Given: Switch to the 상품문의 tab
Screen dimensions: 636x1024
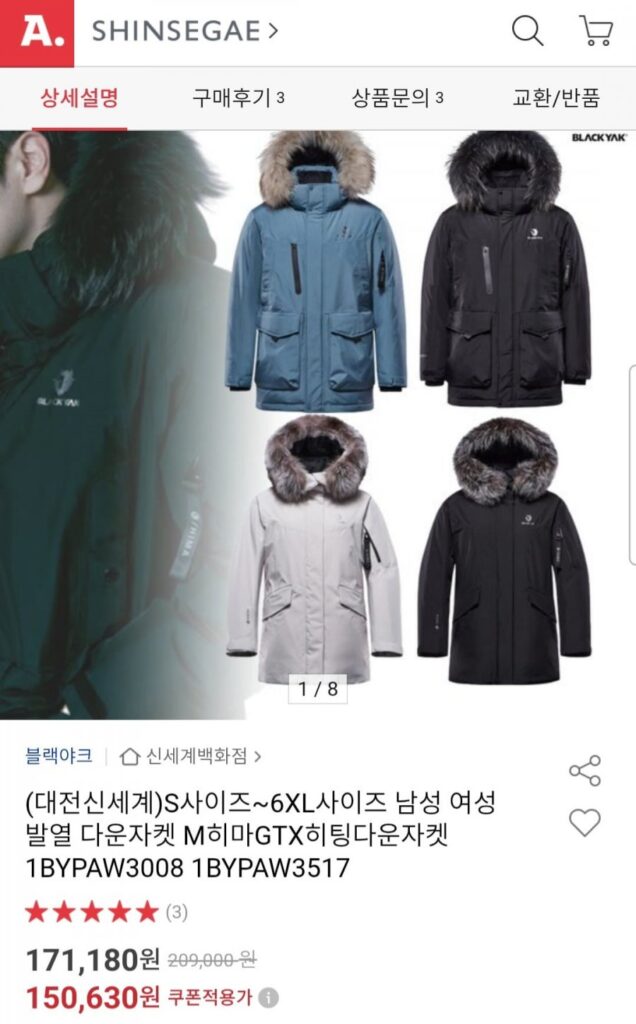Looking at the screenshot, I should pos(397,97).
